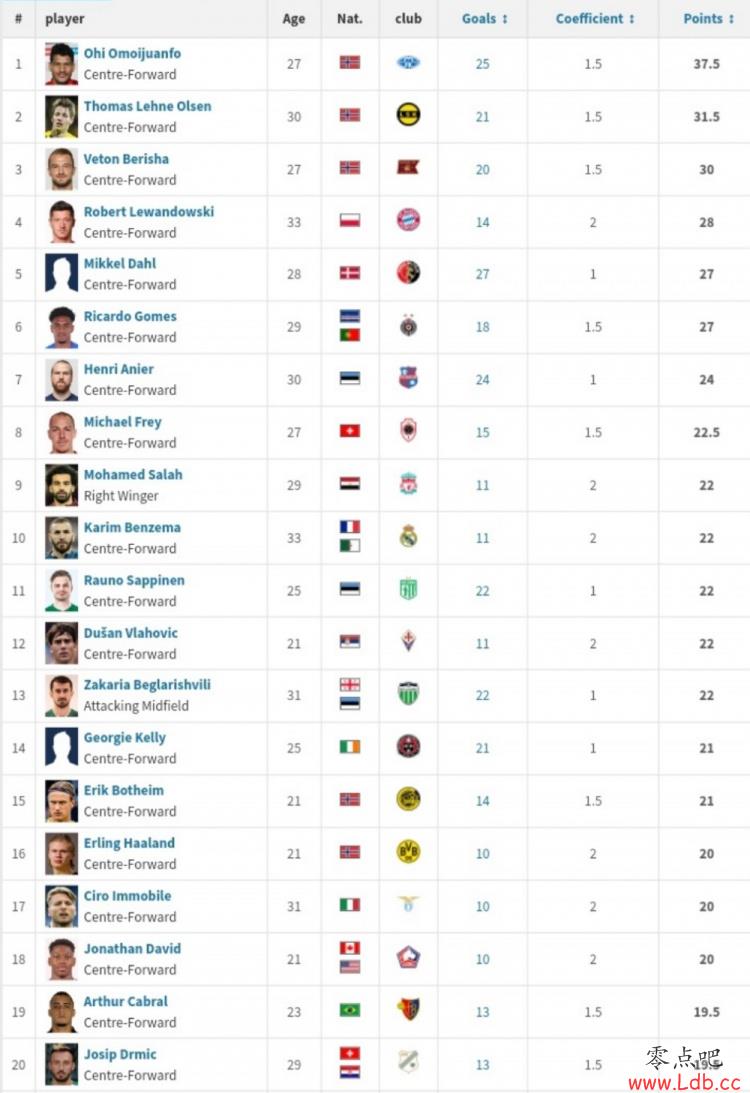View Arthur Cabral's player page
Screen dimensions: 750x1093
[x=125, y=1001]
